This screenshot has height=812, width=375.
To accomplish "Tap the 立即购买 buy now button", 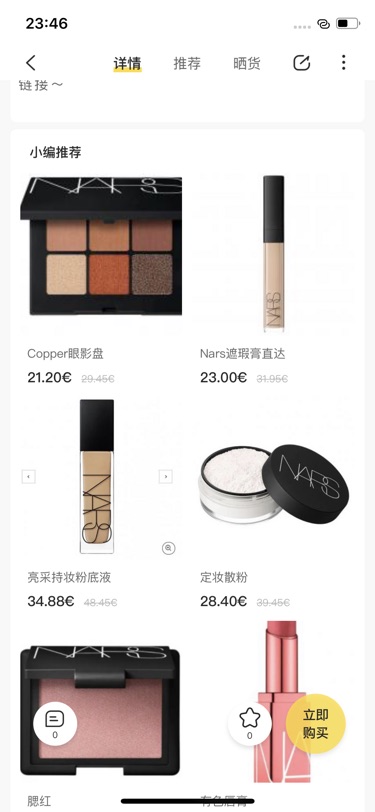I will pos(316,723).
